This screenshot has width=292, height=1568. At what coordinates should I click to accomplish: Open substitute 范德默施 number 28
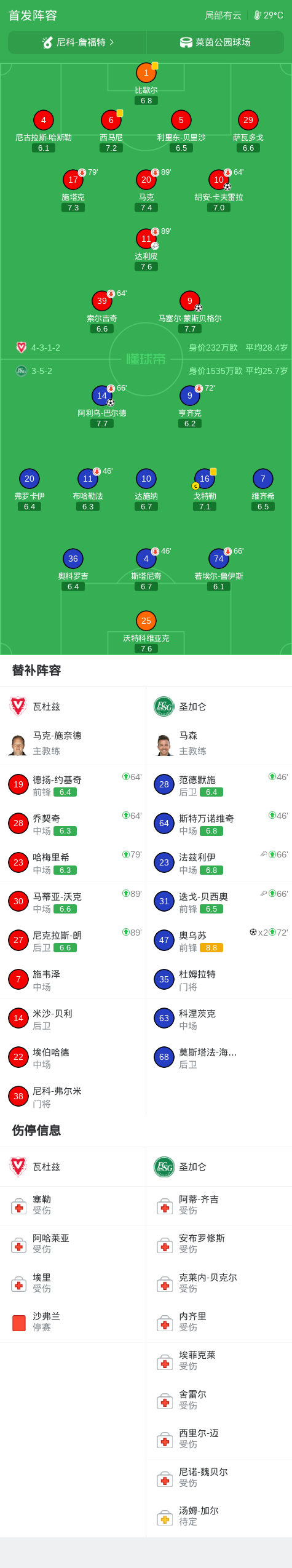pyautogui.click(x=219, y=785)
